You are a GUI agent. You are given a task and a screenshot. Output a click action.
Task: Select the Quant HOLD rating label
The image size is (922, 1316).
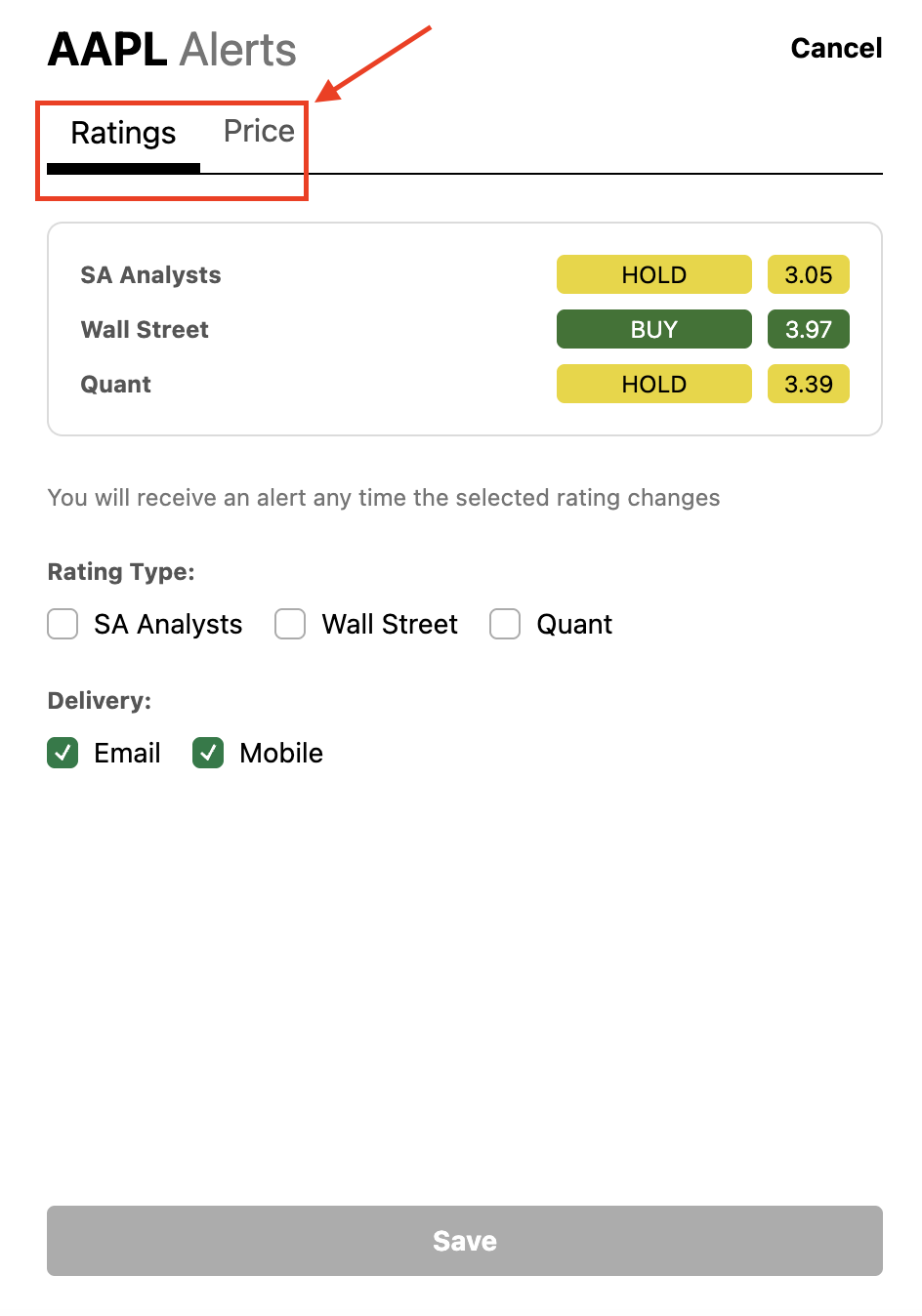tap(653, 384)
